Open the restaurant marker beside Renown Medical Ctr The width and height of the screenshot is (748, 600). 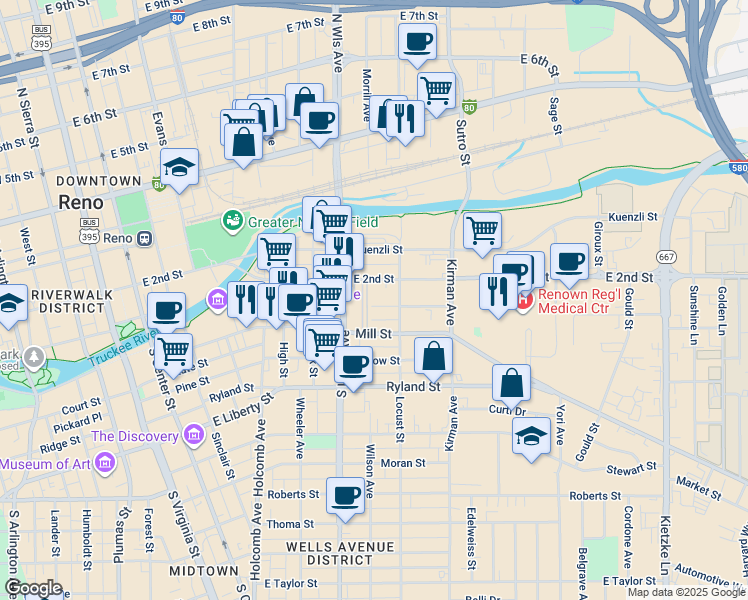tap(498, 291)
